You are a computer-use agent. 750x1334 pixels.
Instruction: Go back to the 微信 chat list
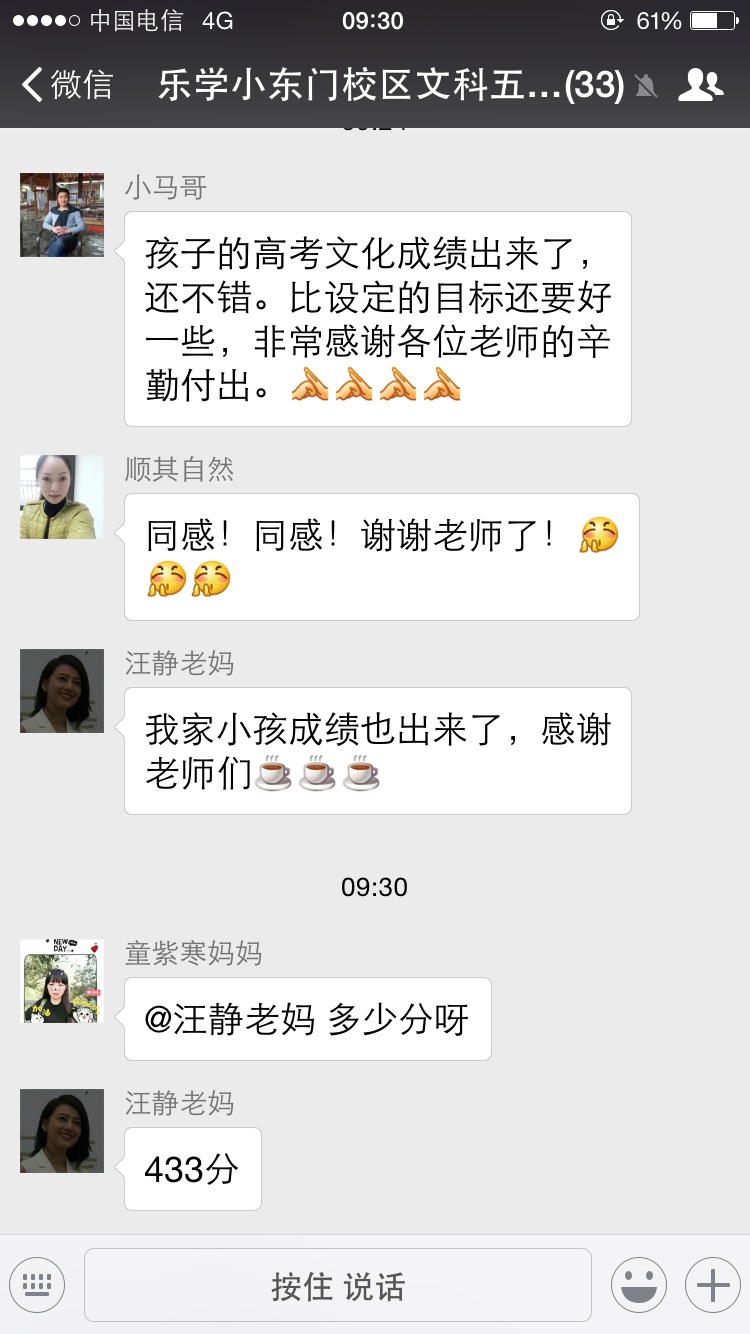(66, 85)
